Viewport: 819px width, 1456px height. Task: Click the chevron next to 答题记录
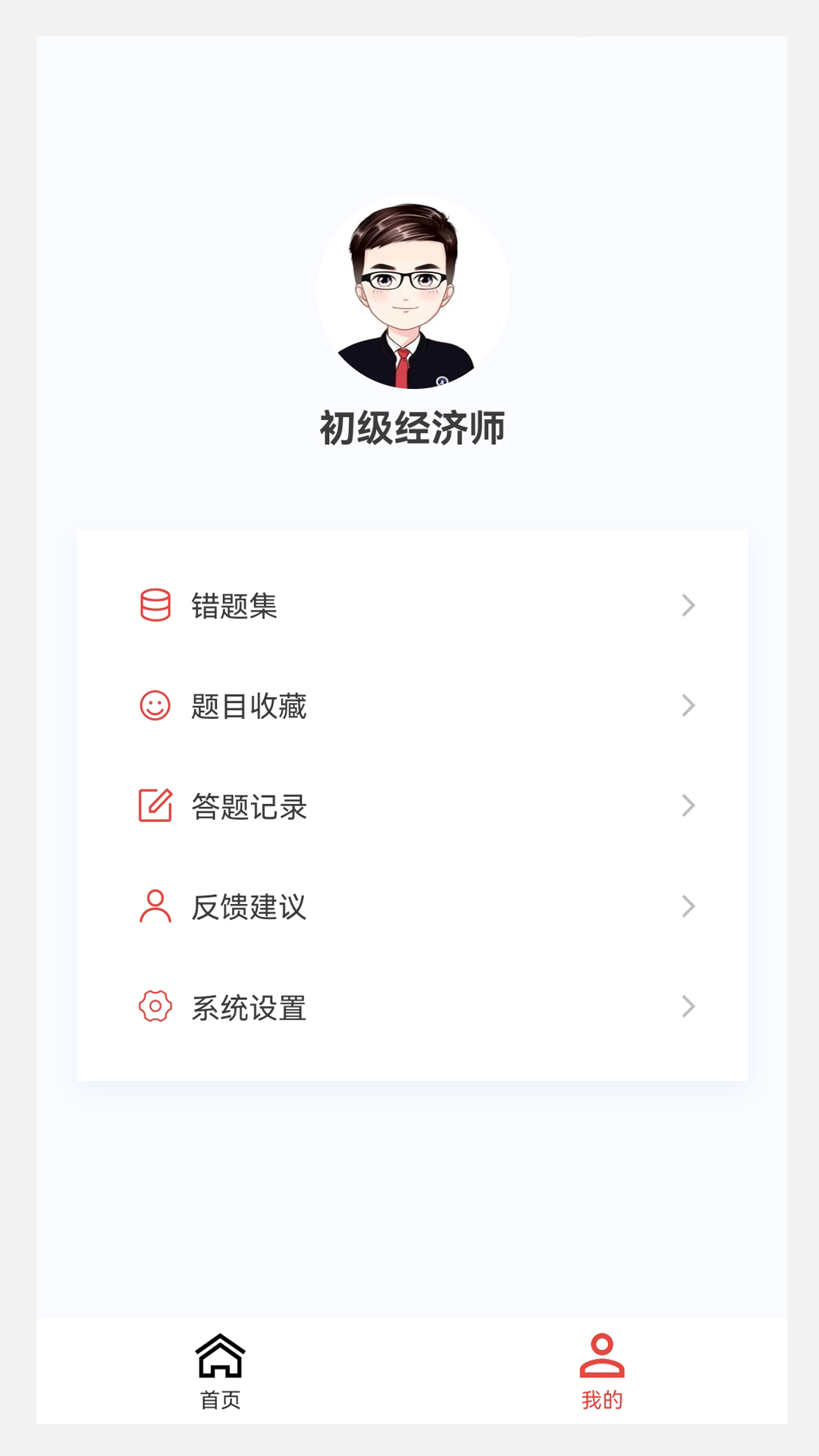[689, 806]
